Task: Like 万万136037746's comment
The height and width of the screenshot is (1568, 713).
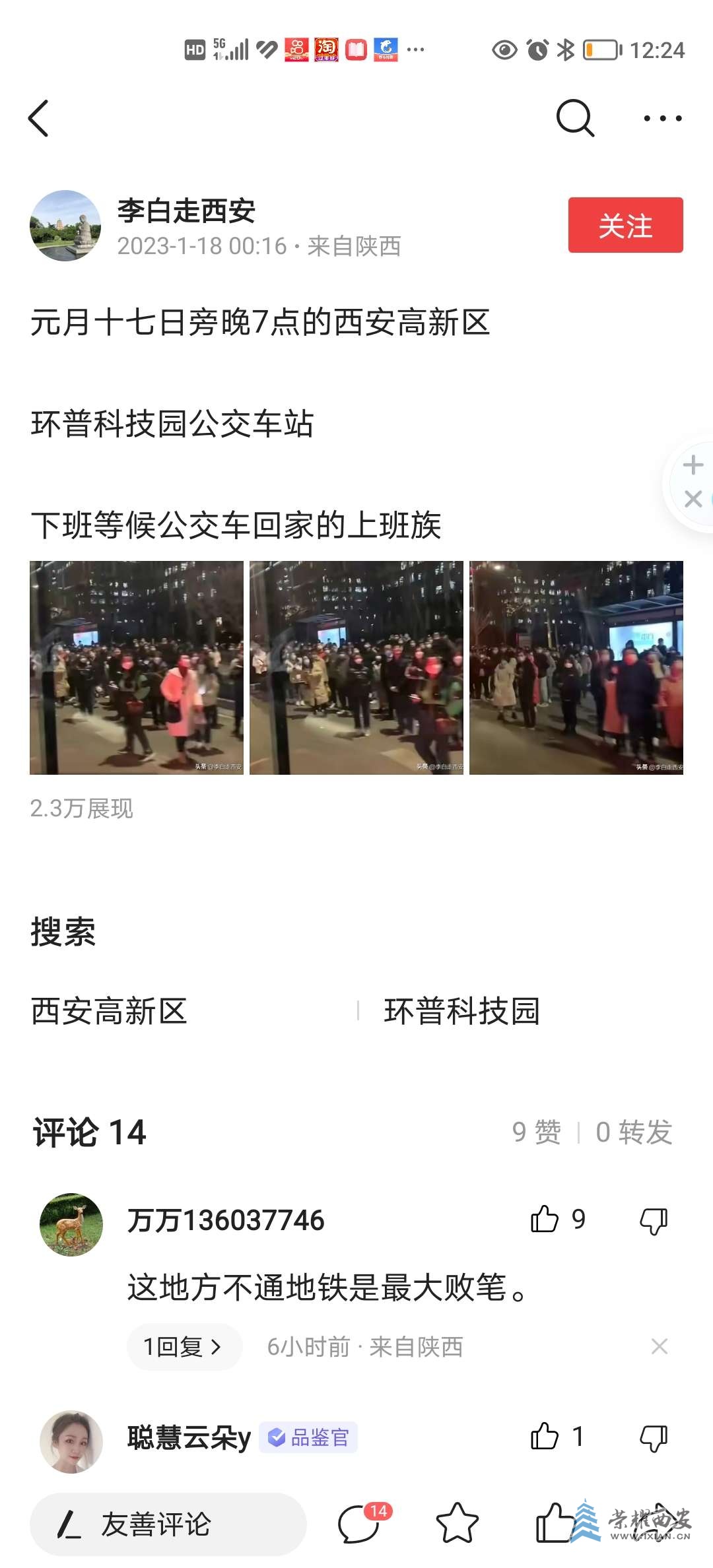Action: tap(545, 1220)
